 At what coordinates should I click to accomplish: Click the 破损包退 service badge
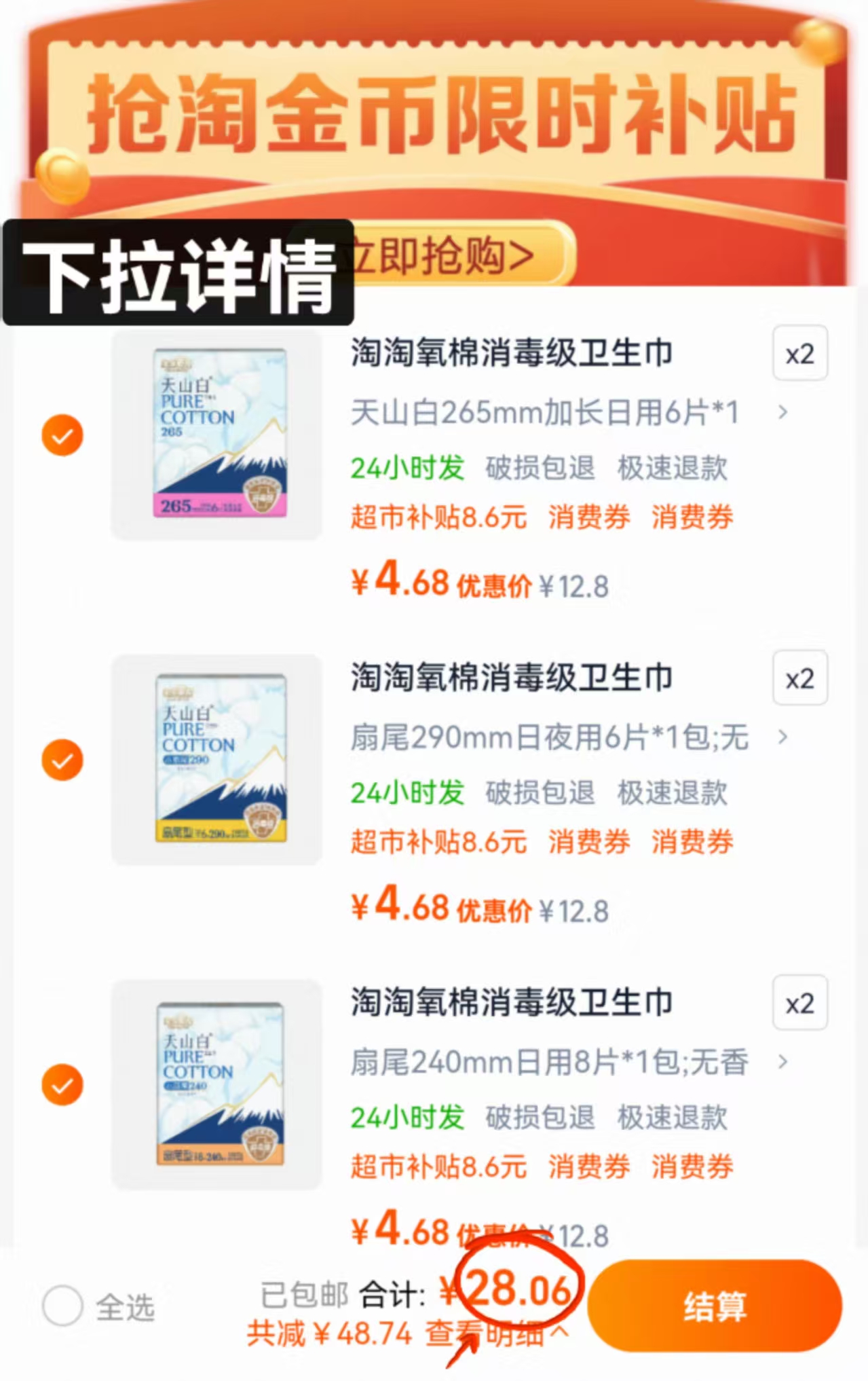tap(538, 467)
